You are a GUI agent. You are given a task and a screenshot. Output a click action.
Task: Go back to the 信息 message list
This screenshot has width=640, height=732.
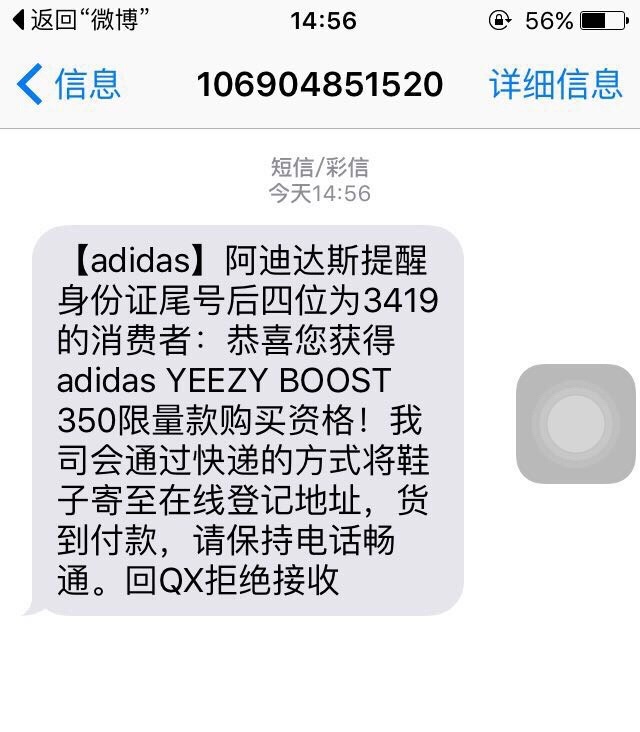(68, 84)
